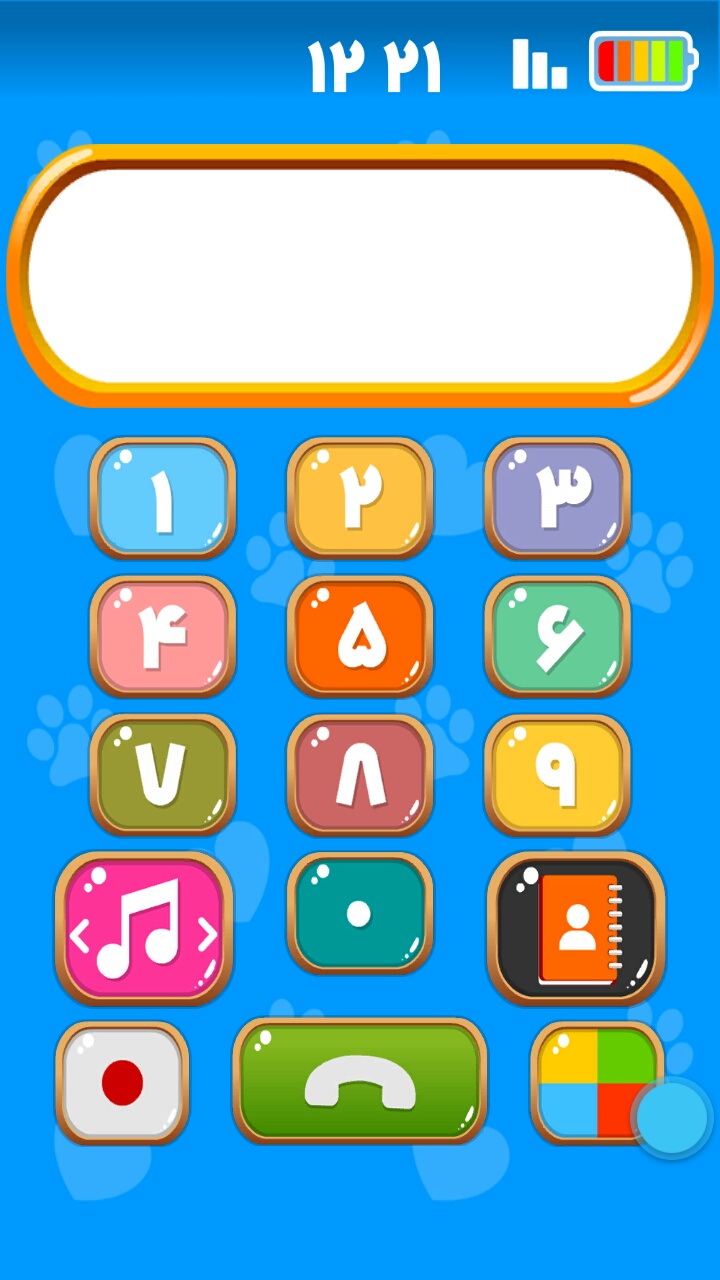720x1280 pixels.
Task: Dial digit 5 on the orange key
Action: [360, 636]
